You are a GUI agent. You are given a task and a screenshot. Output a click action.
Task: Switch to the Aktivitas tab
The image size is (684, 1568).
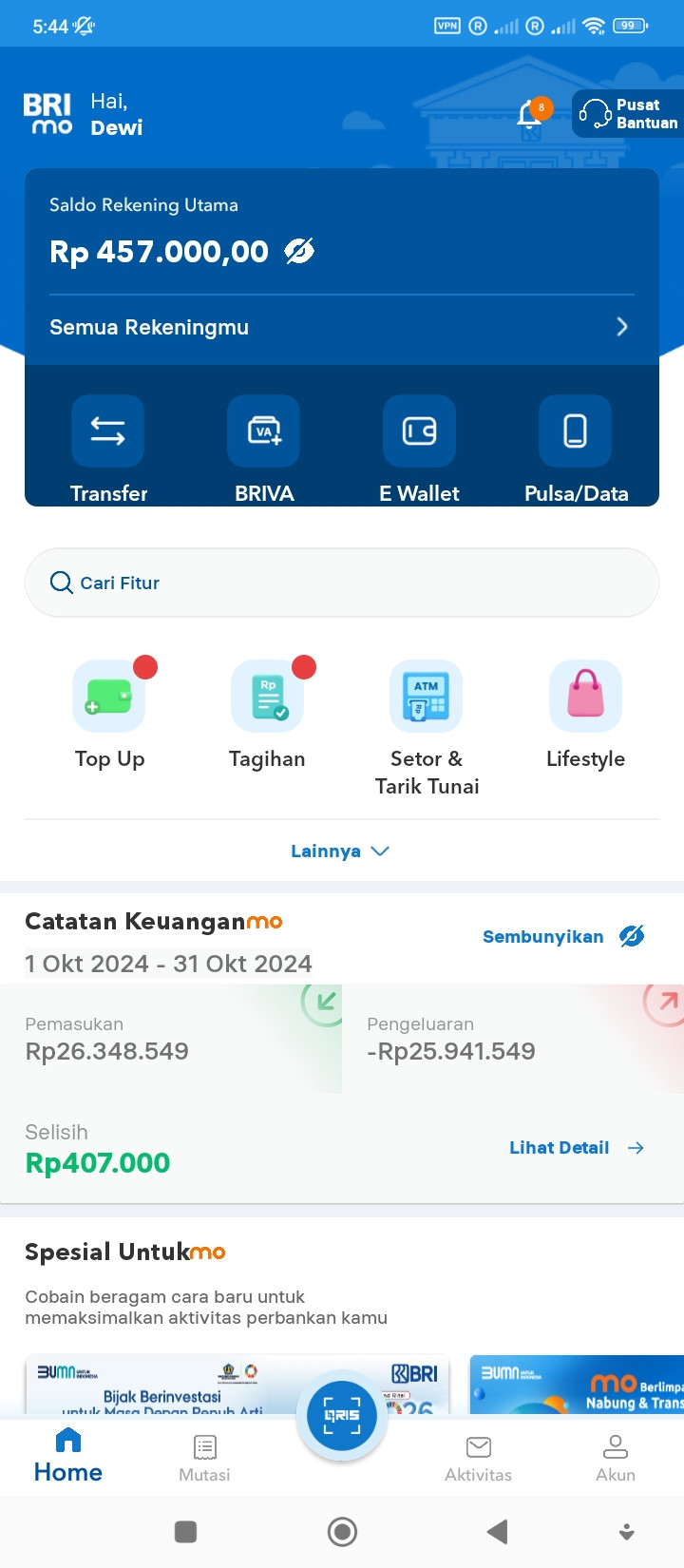478,1459
